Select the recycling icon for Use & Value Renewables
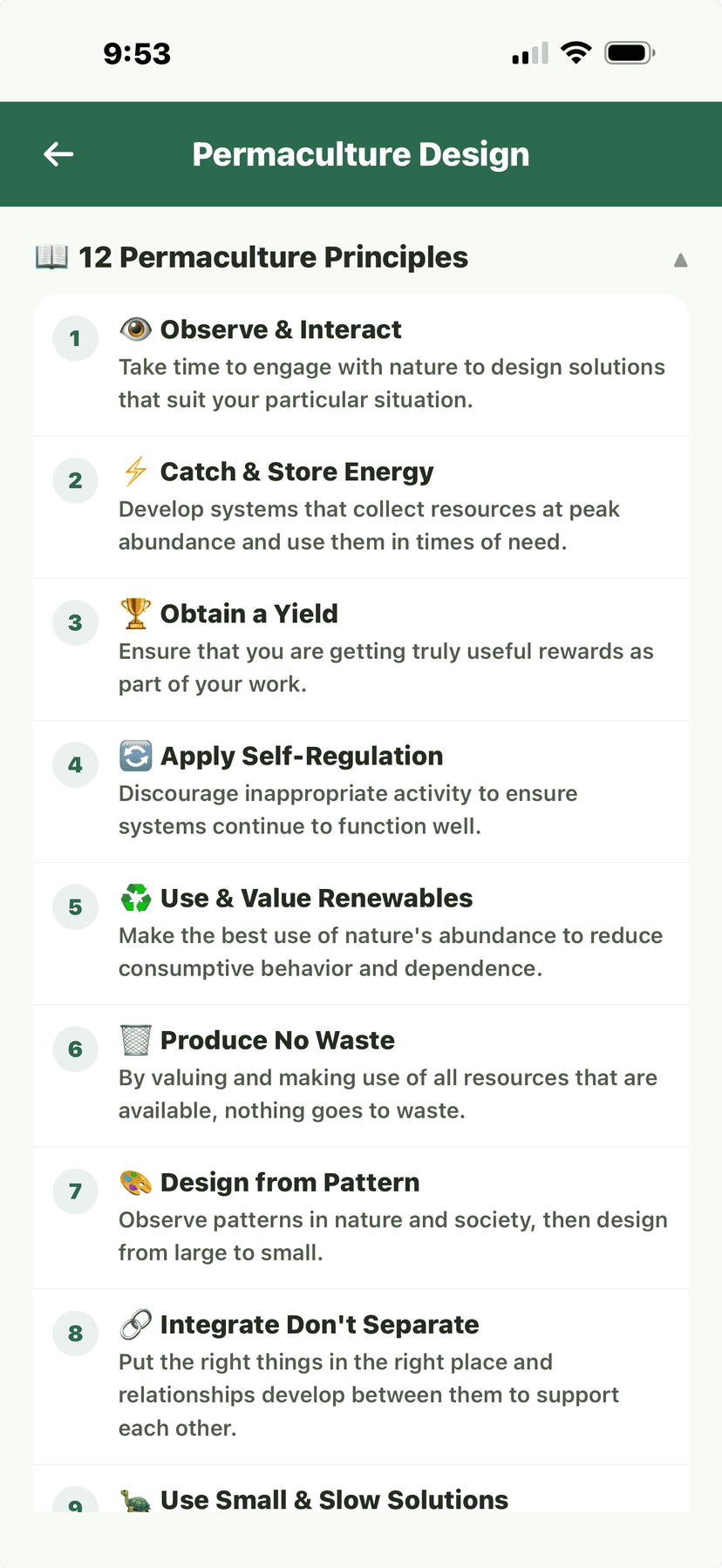 135,898
